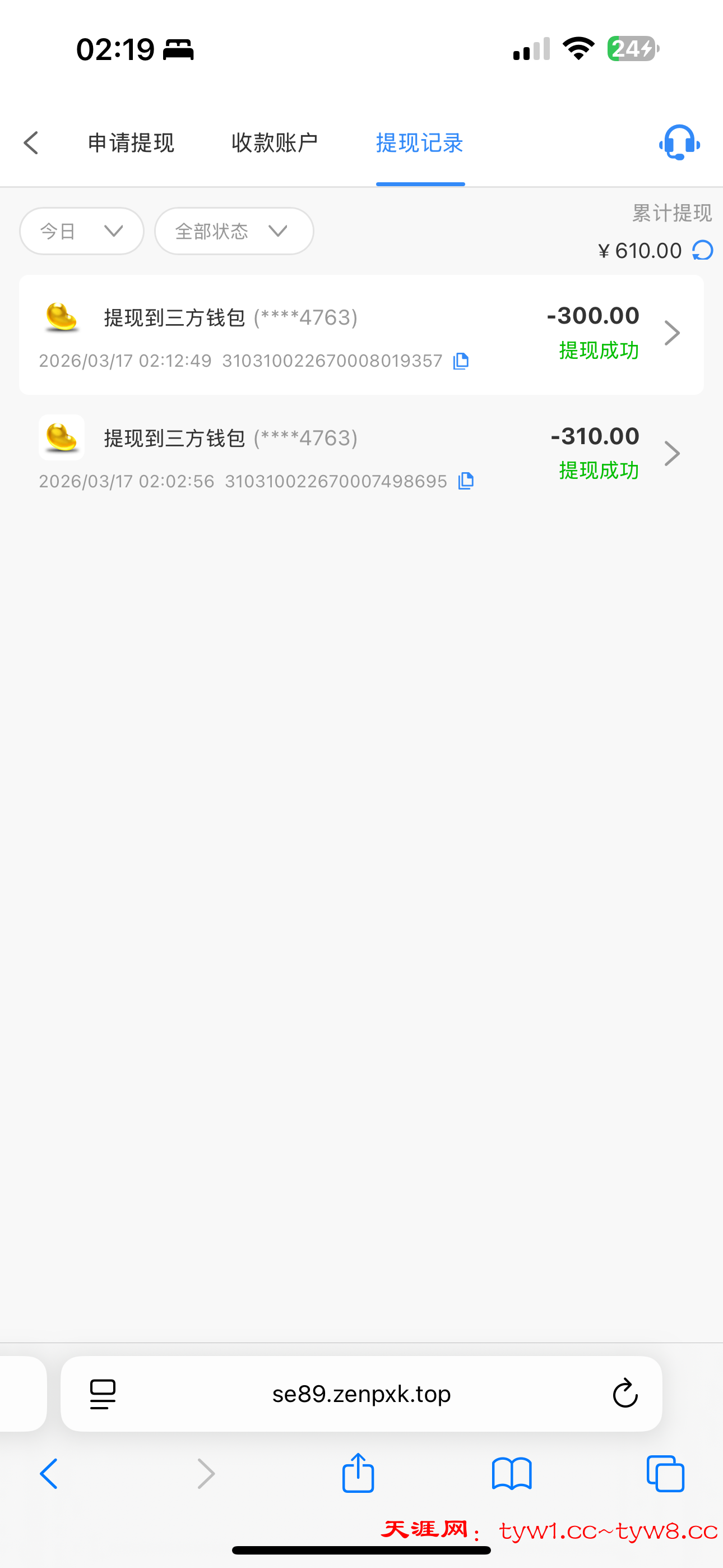Open the -310.00 withdrawal record

(x=361, y=454)
